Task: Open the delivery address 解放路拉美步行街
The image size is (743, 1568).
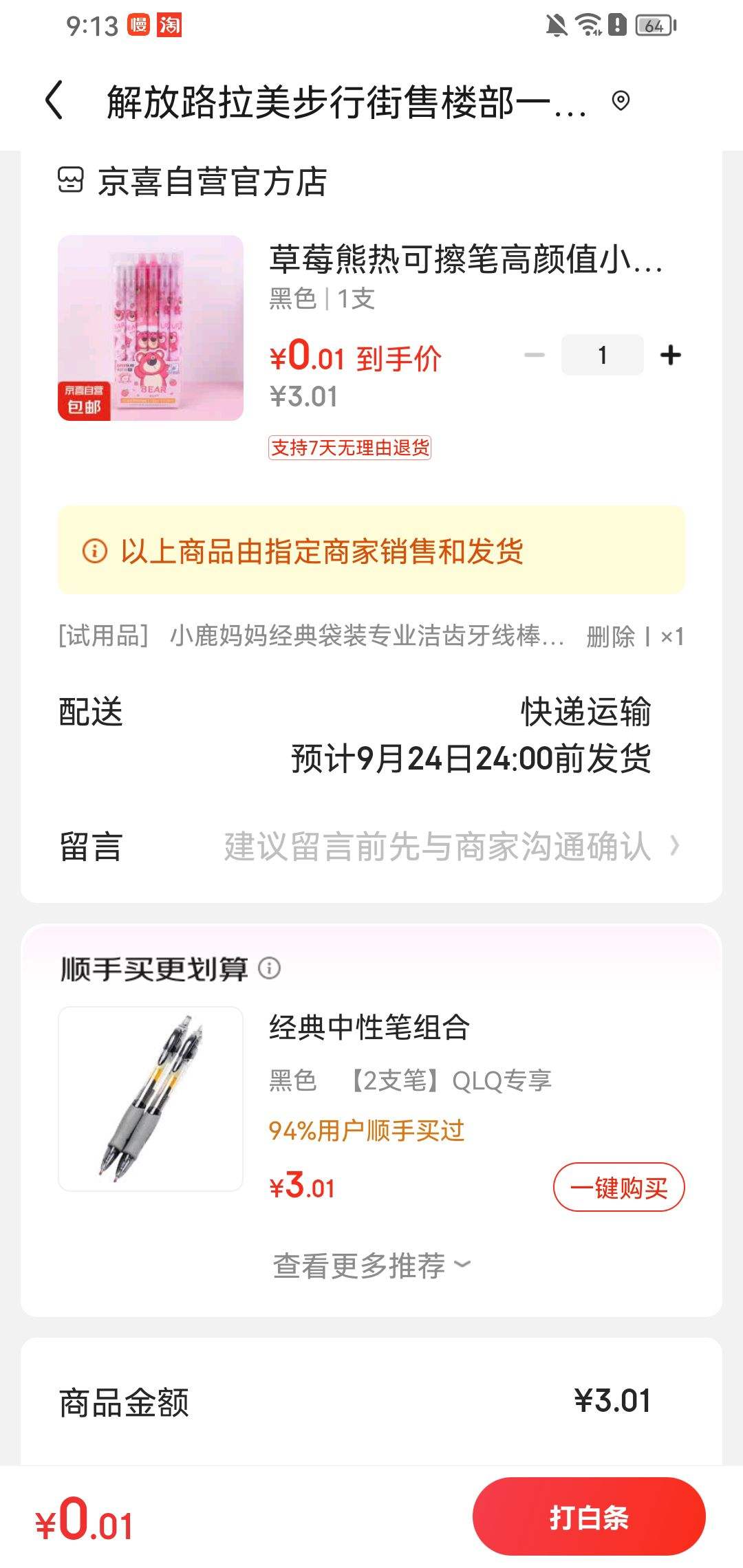Action: [x=347, y=102]
